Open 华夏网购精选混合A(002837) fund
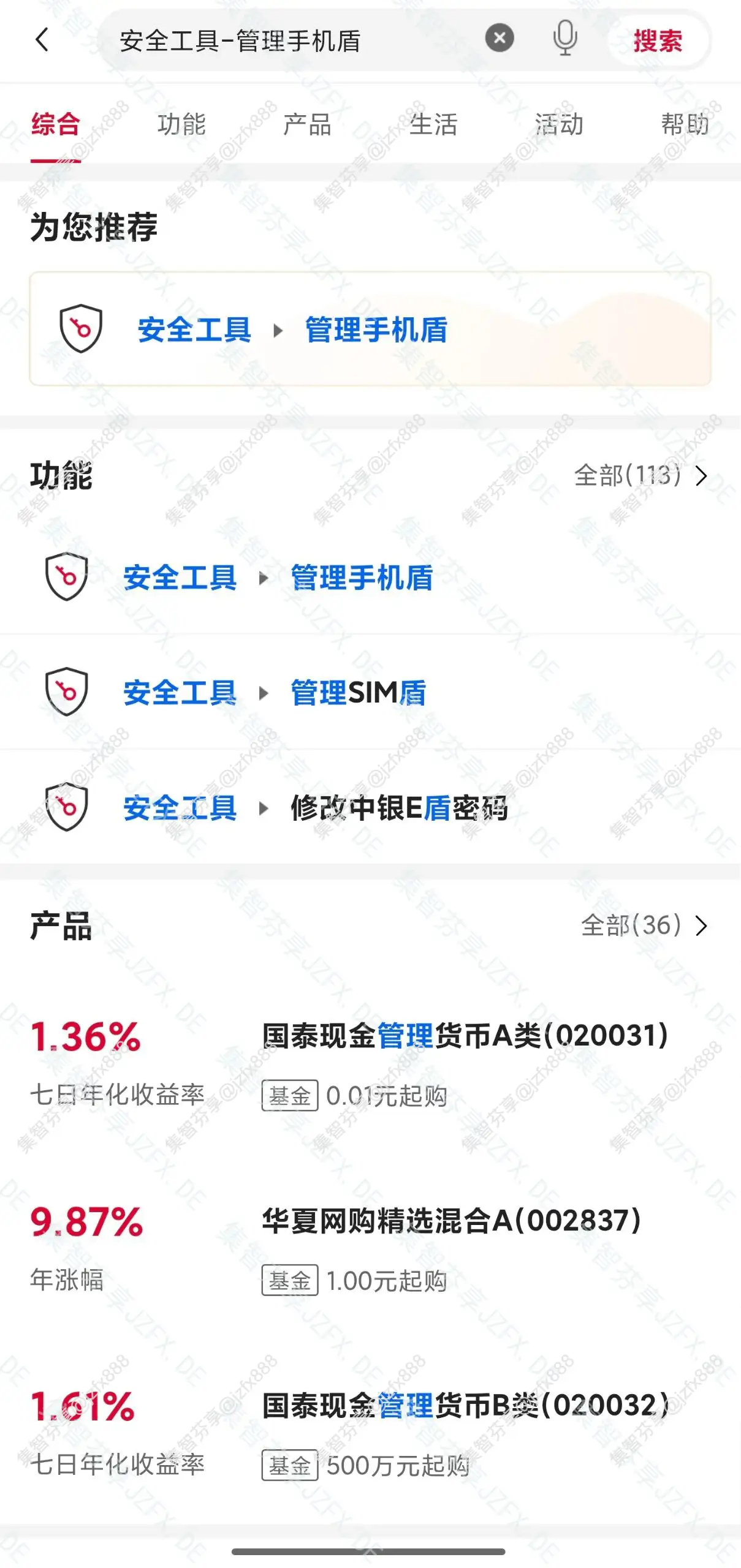The image size is (741, 1568). [452, 1221]
